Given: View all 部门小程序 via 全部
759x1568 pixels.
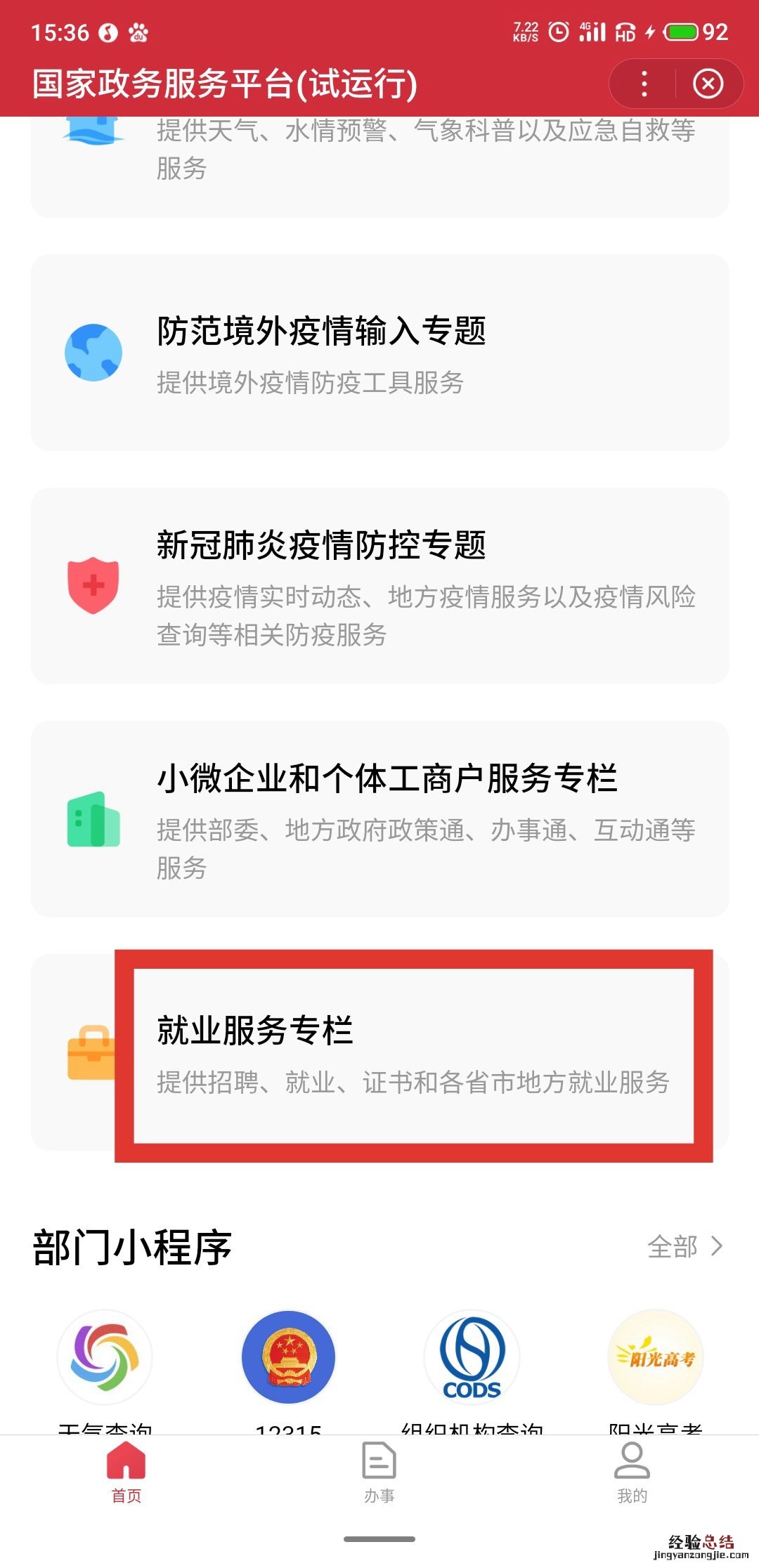Looking at the screenshot, I should coord(685,1246).
